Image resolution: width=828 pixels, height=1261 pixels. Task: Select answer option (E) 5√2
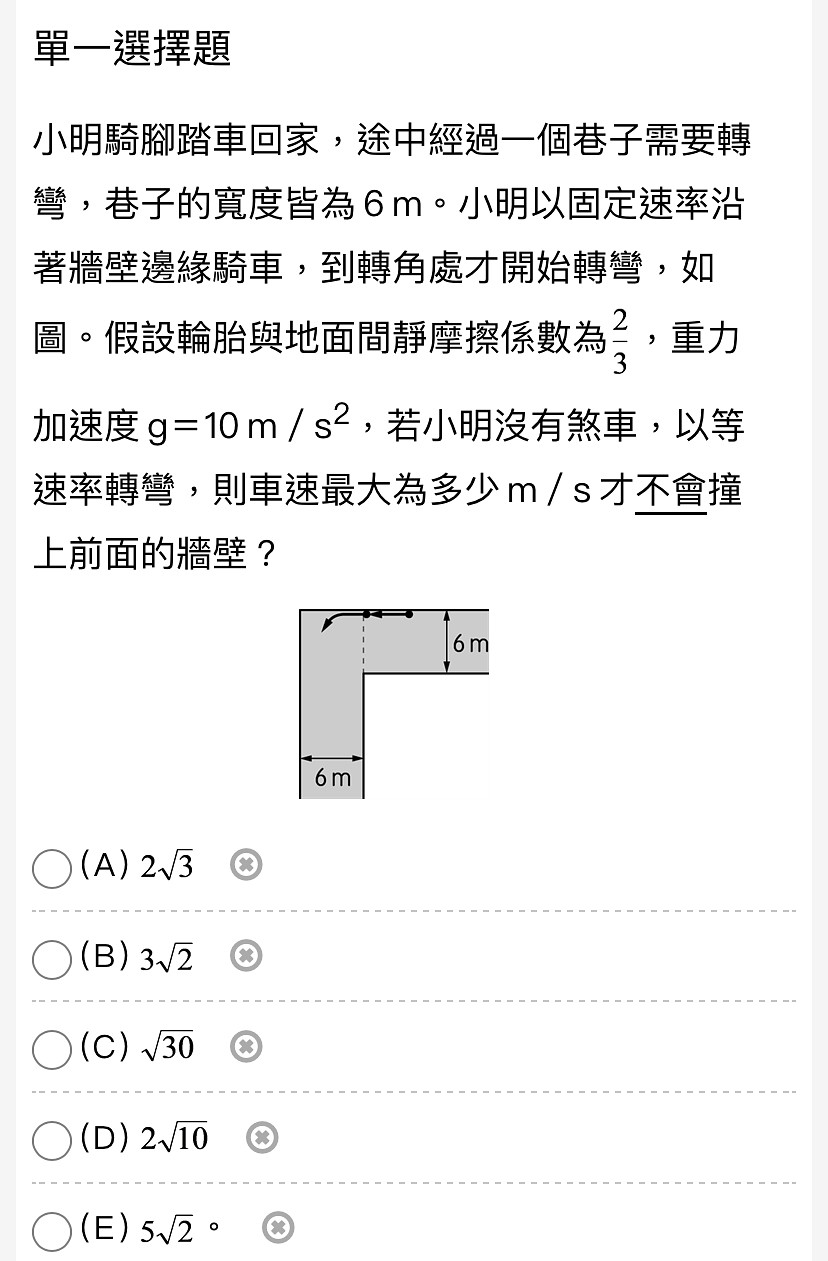coord(51,1230)
